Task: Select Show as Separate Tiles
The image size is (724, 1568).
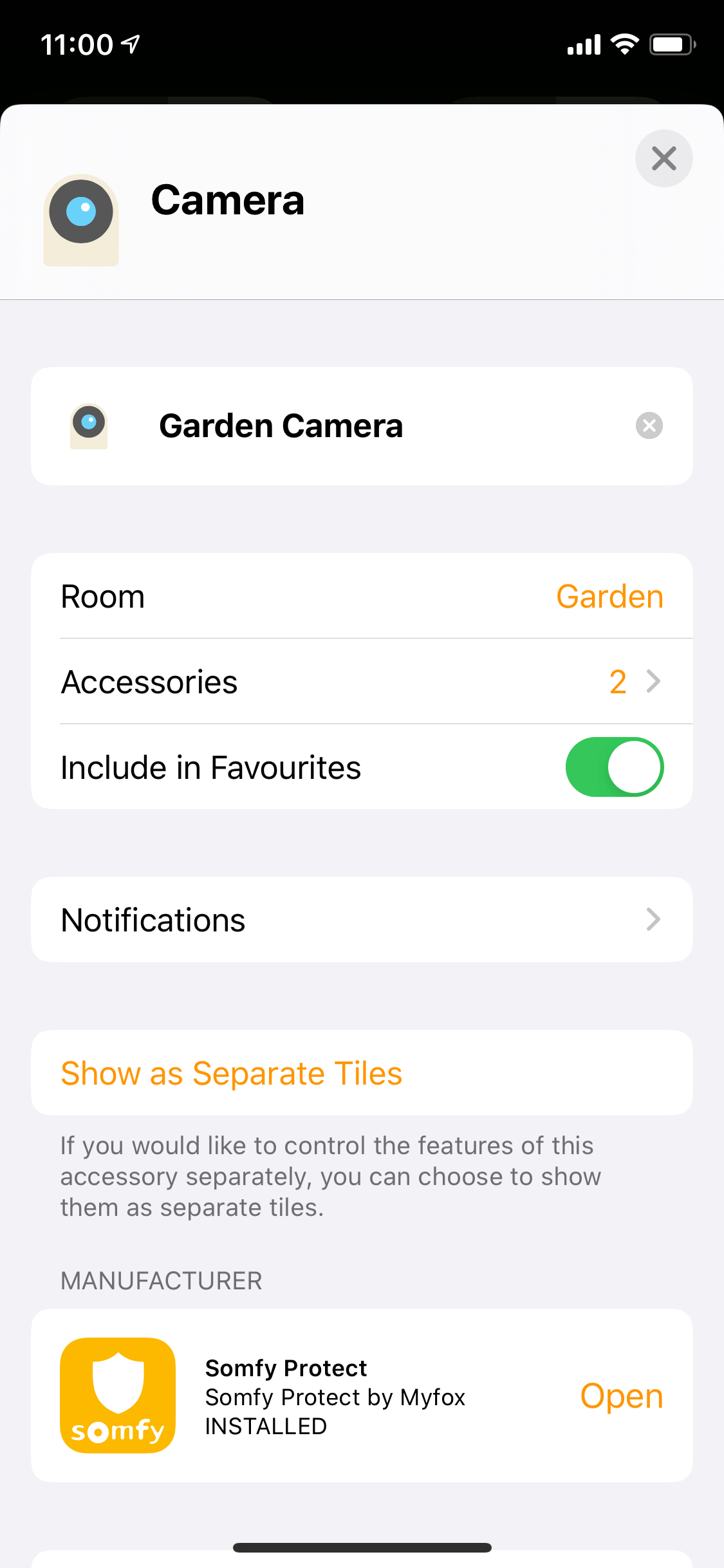Action: [x=232, y=1073]
